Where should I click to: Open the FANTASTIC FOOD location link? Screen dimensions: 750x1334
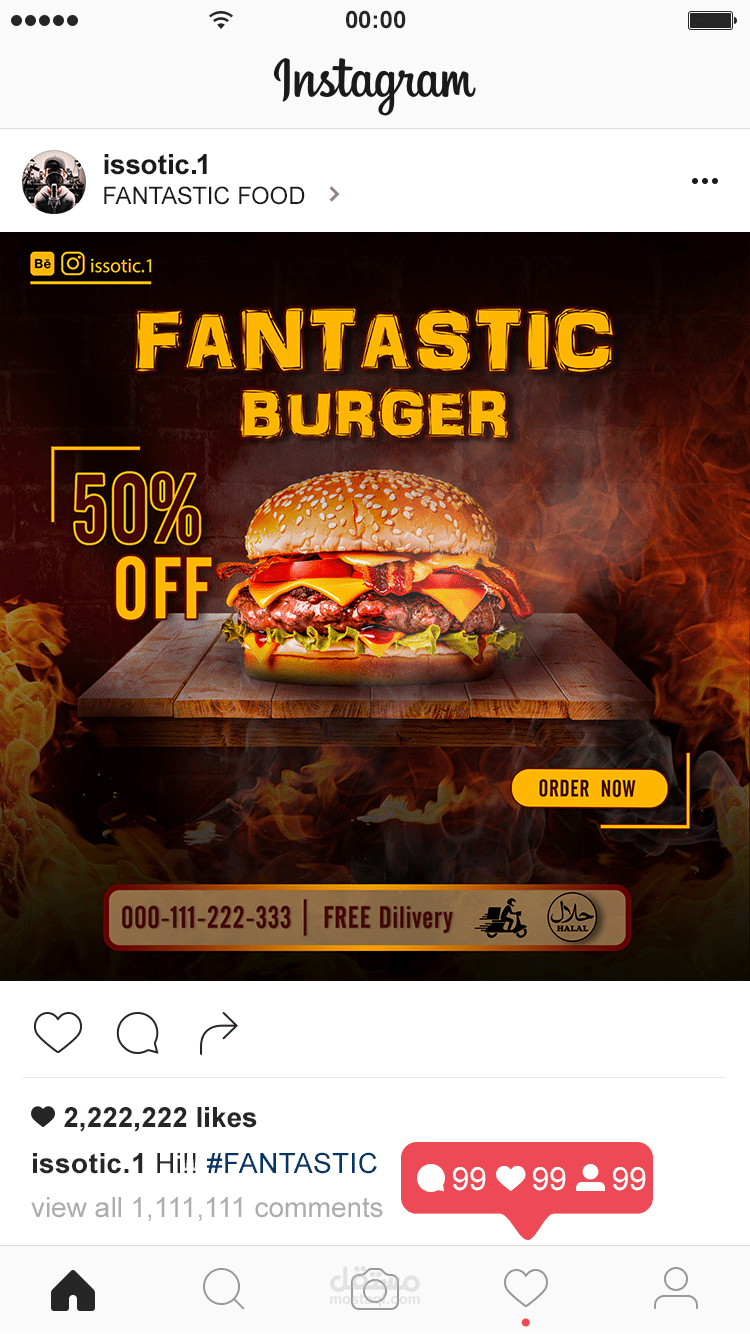coord(204,195)
